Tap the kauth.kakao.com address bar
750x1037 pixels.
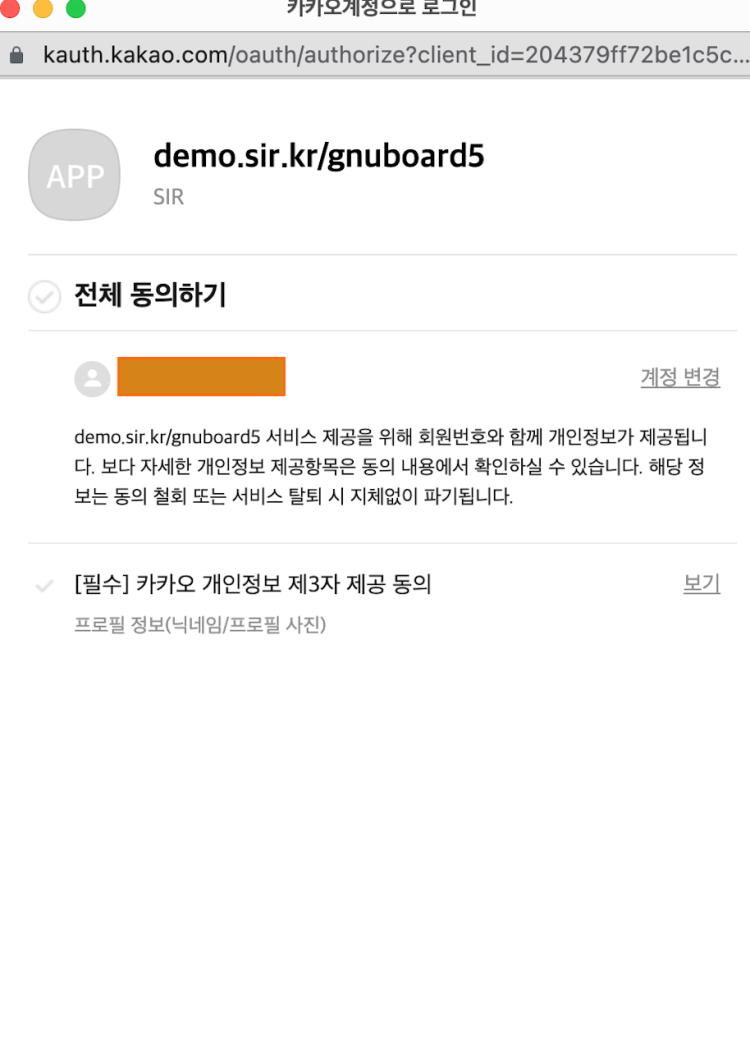(390, 54)
